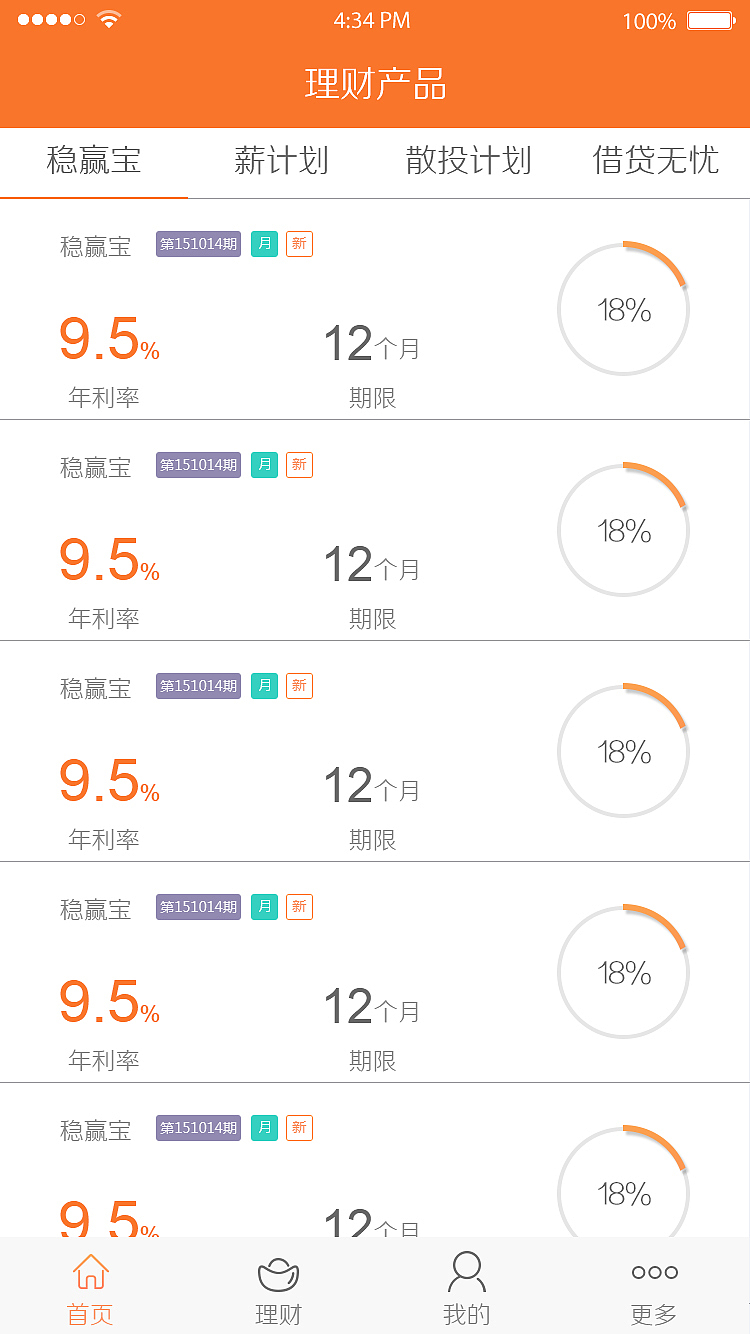This screenshot has width=750, height=1334.
Task: Open the 我的 profile icon
Action: pos(466,1272)
